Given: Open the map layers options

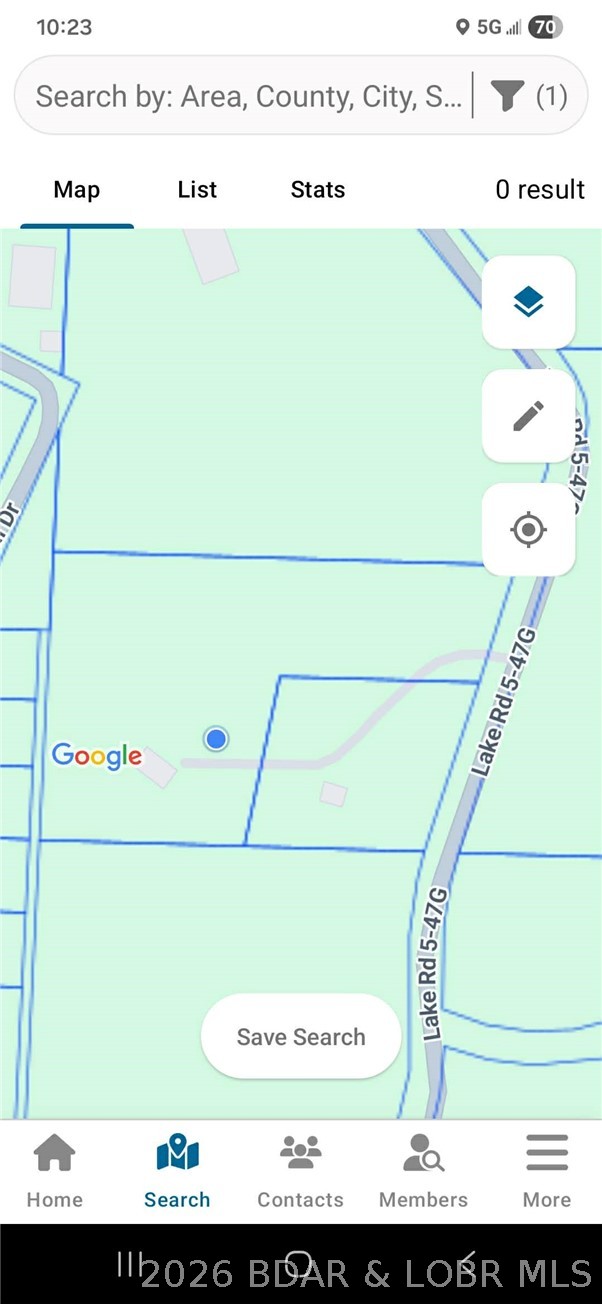Looking at the screenshot, I should click(528, 302).
